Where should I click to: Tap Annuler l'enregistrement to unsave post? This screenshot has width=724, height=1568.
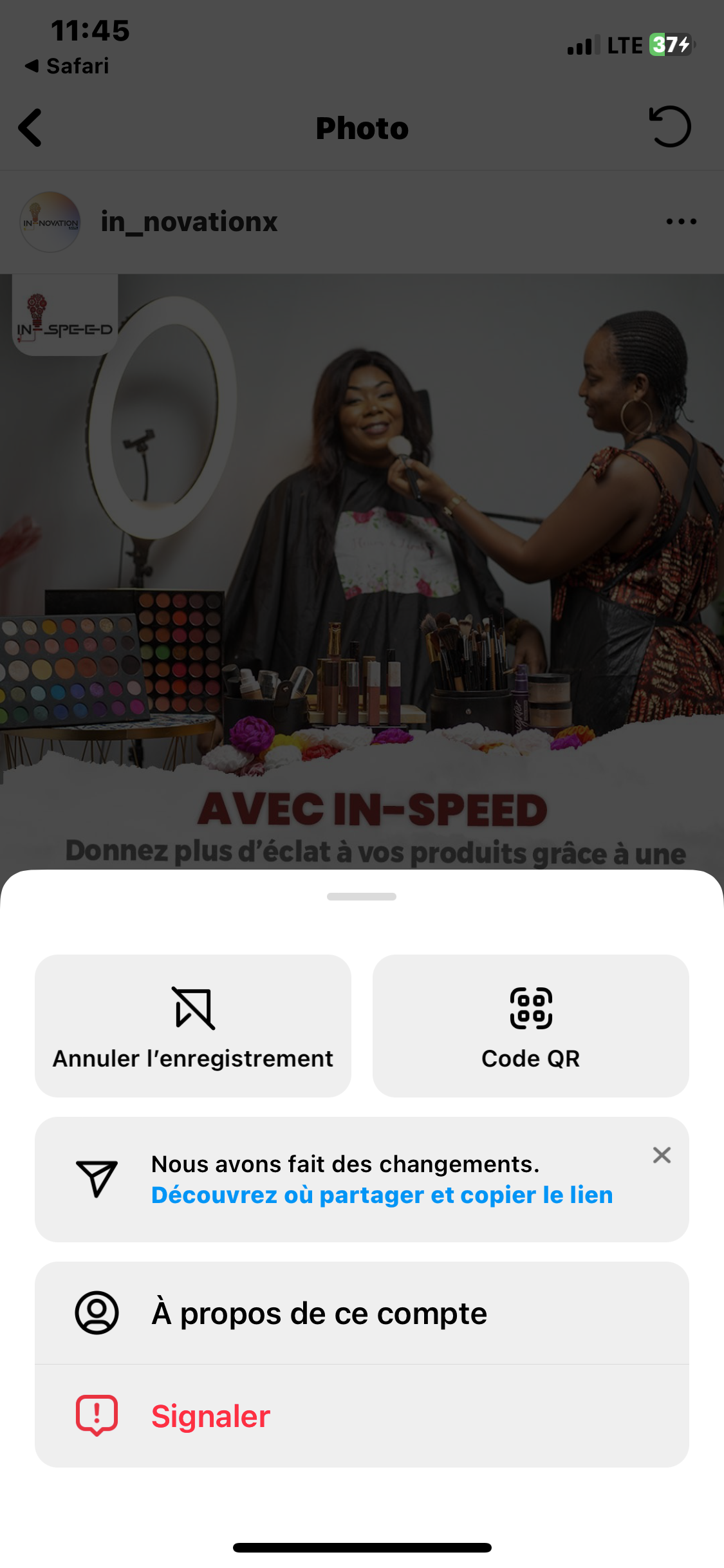(193, 1025)
